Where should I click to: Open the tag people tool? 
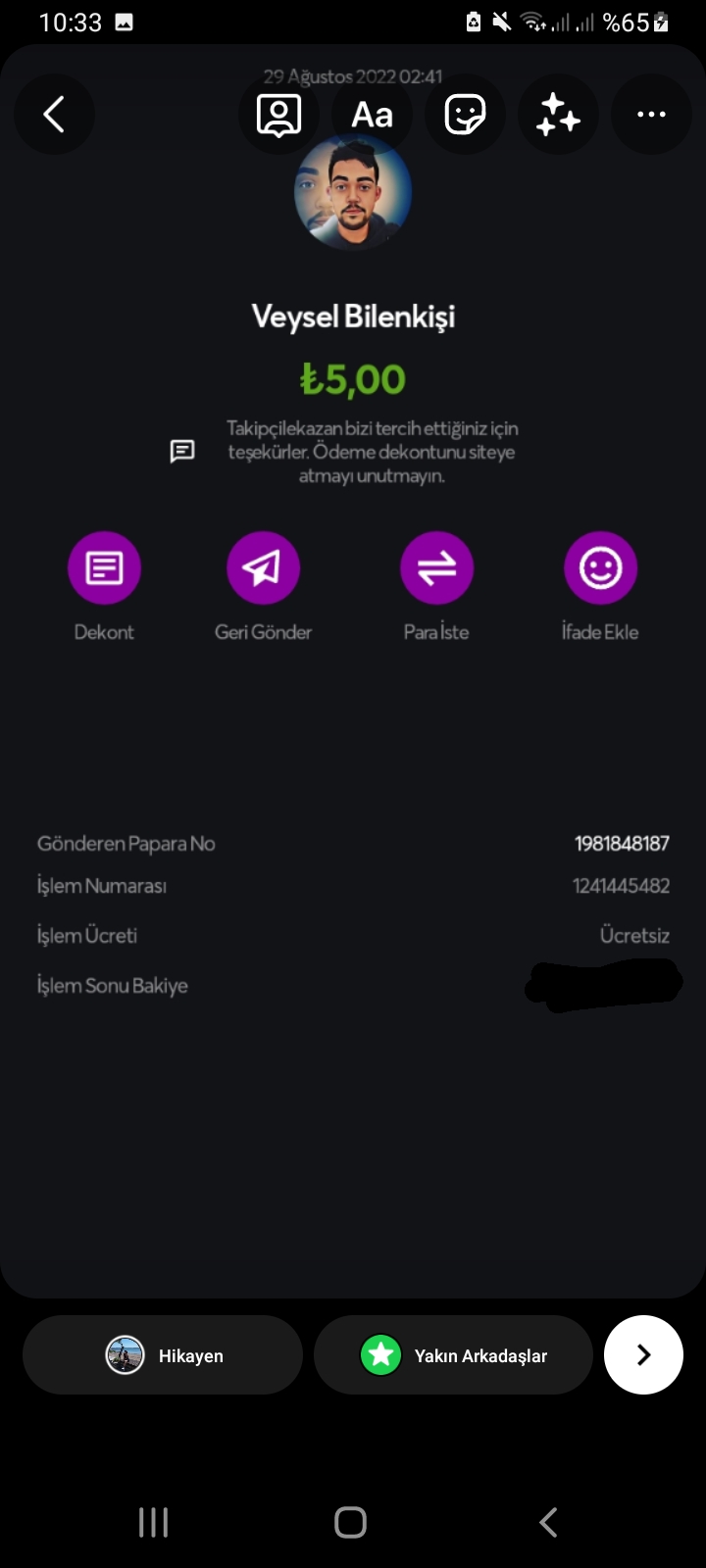[279, 115]
